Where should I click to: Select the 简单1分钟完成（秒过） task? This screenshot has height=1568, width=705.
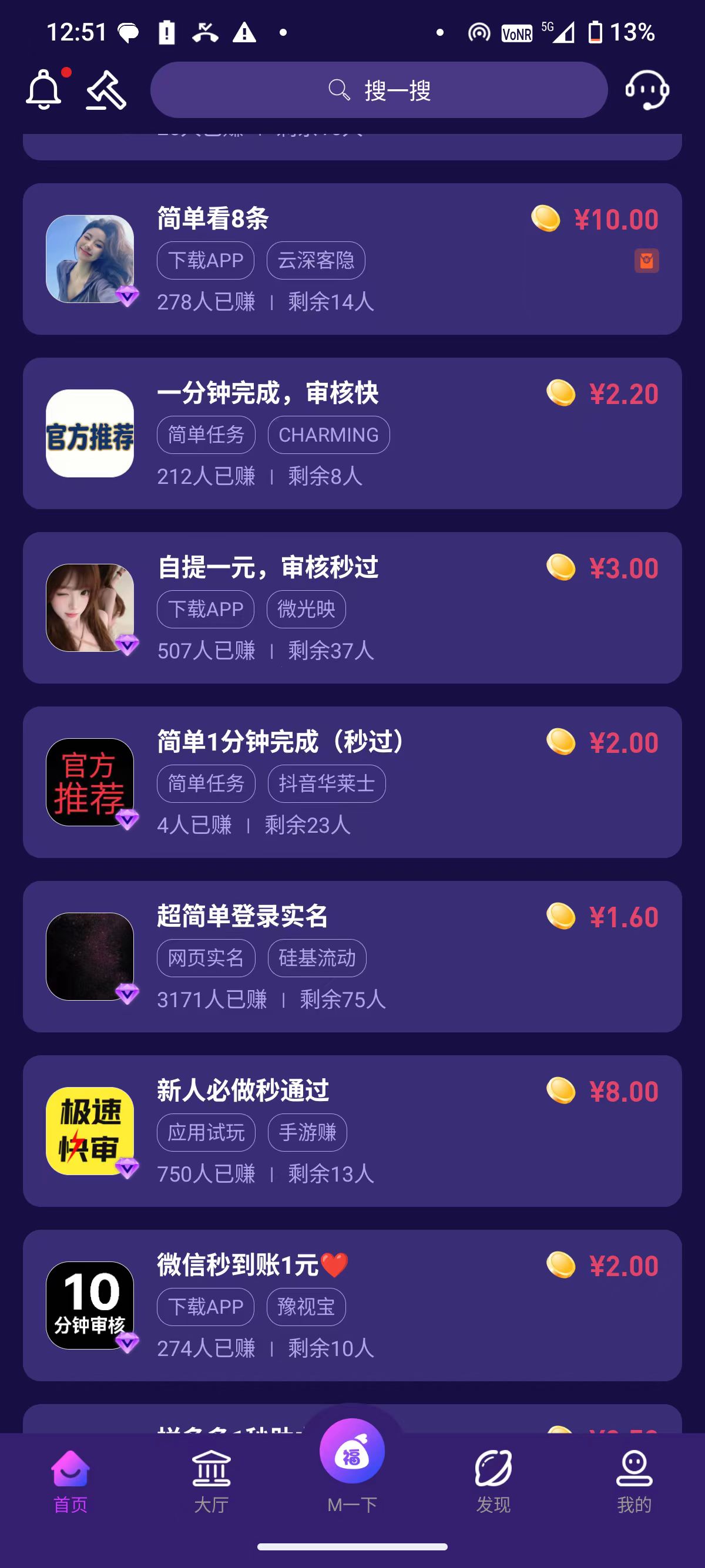(352, 782)
